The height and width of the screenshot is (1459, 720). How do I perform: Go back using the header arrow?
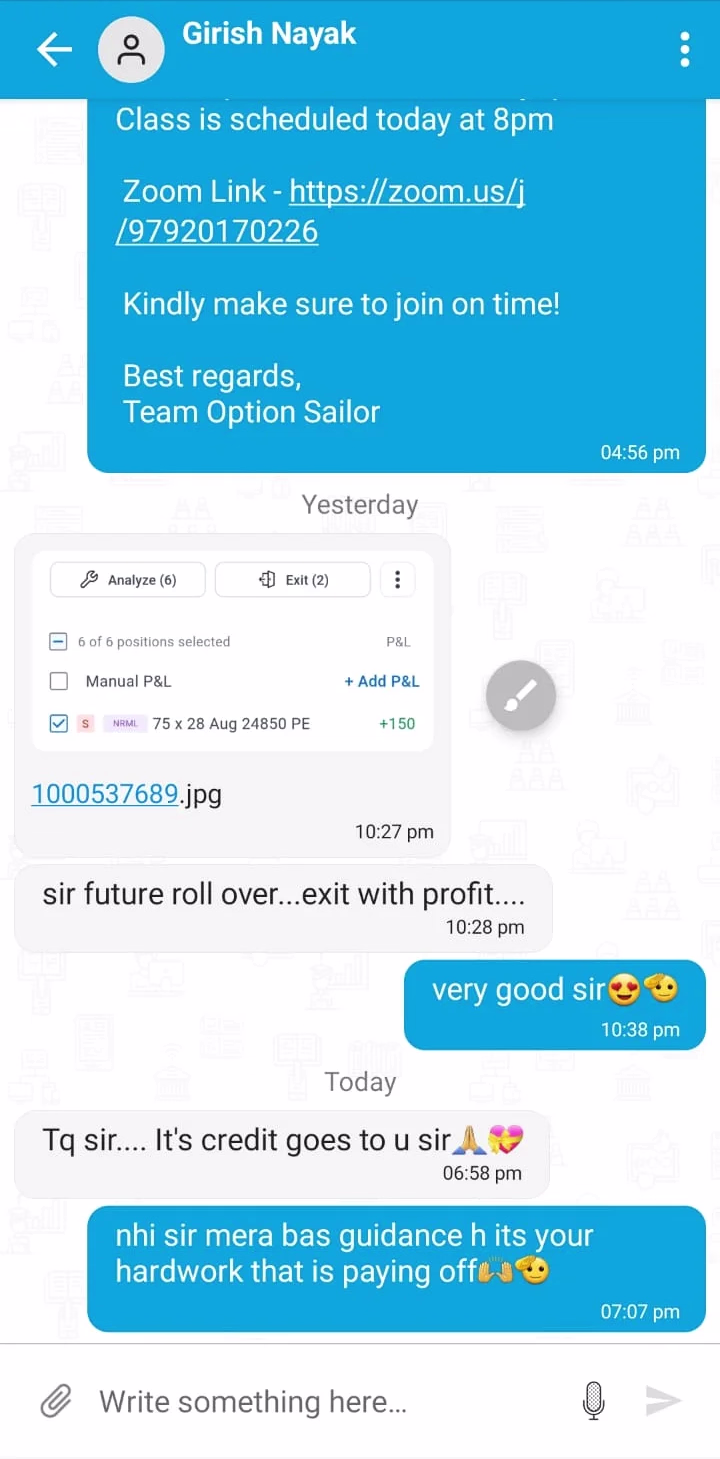[x=54, y=50]
